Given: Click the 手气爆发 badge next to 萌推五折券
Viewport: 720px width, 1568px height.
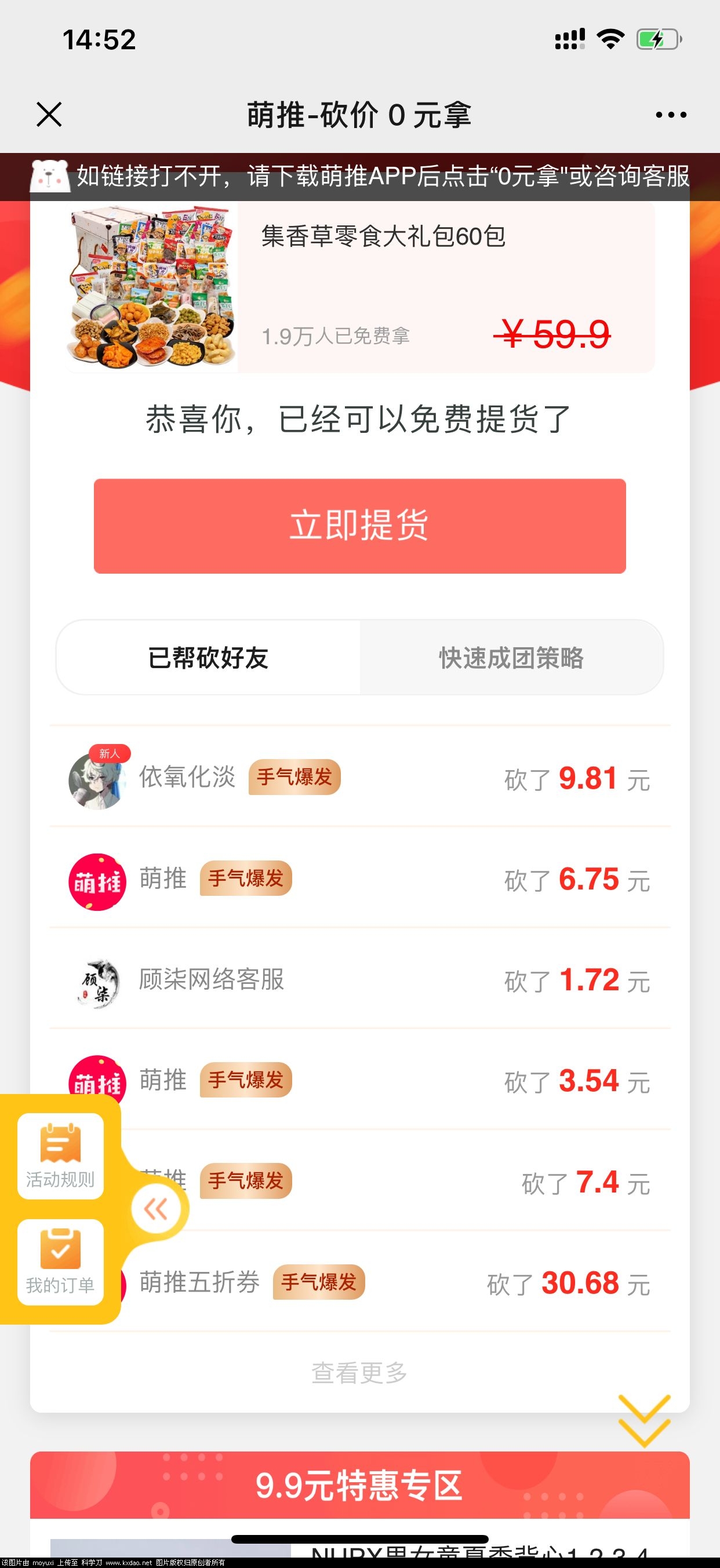Looking at the screenshot, I should click(x=319, y=1282).
